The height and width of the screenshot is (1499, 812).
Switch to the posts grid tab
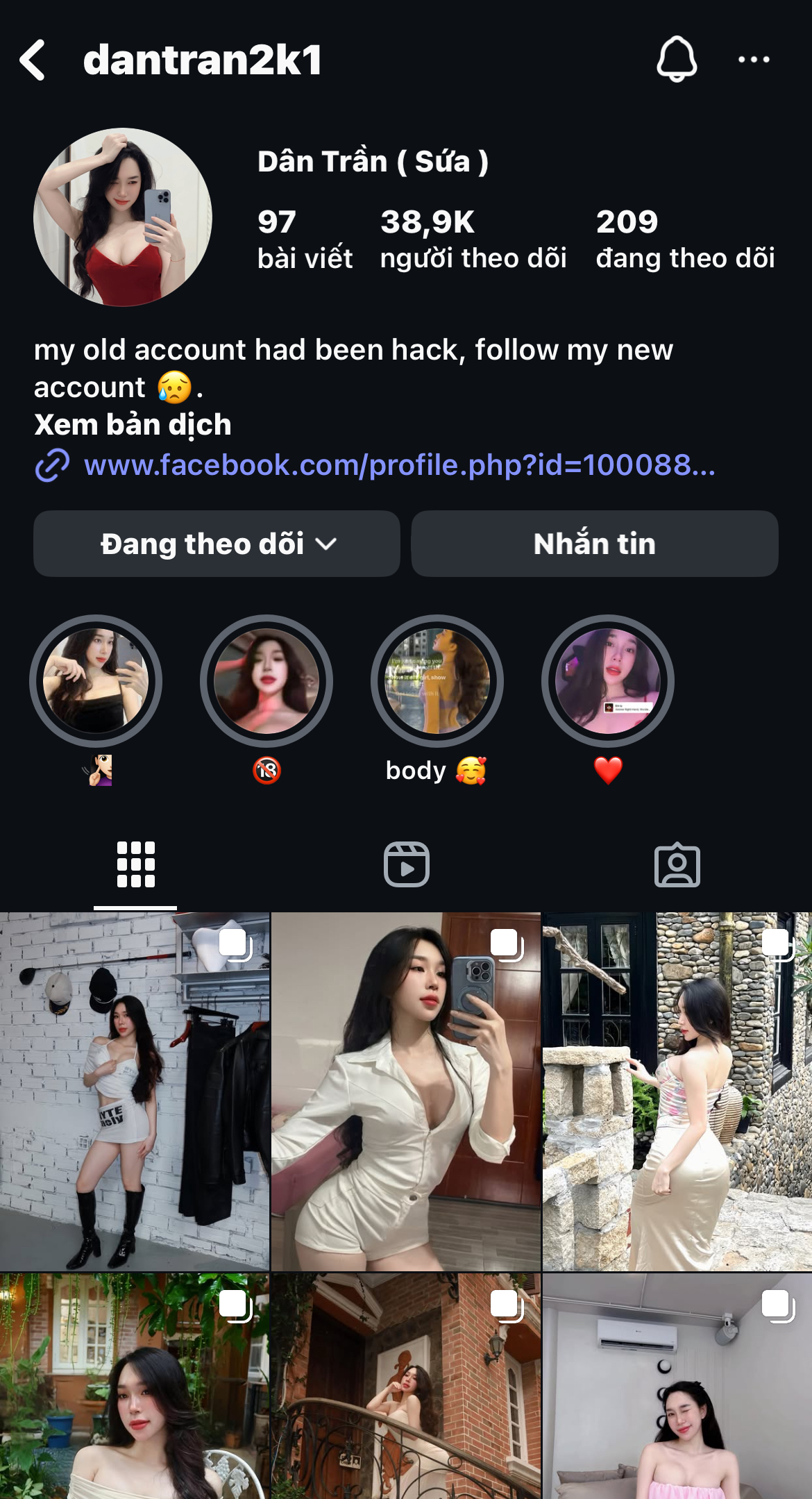pos(135,864)
